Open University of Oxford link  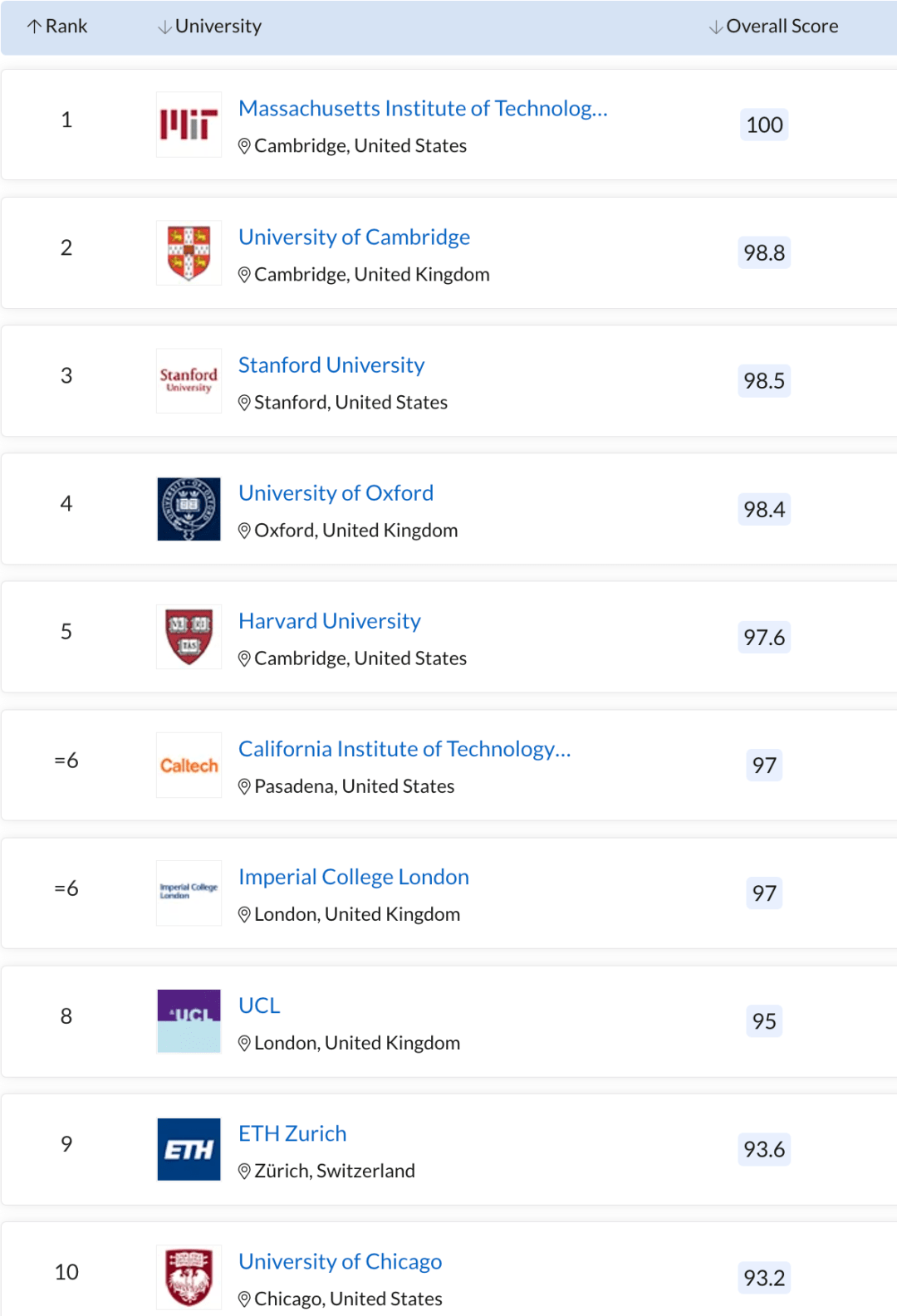click(336, 493)
